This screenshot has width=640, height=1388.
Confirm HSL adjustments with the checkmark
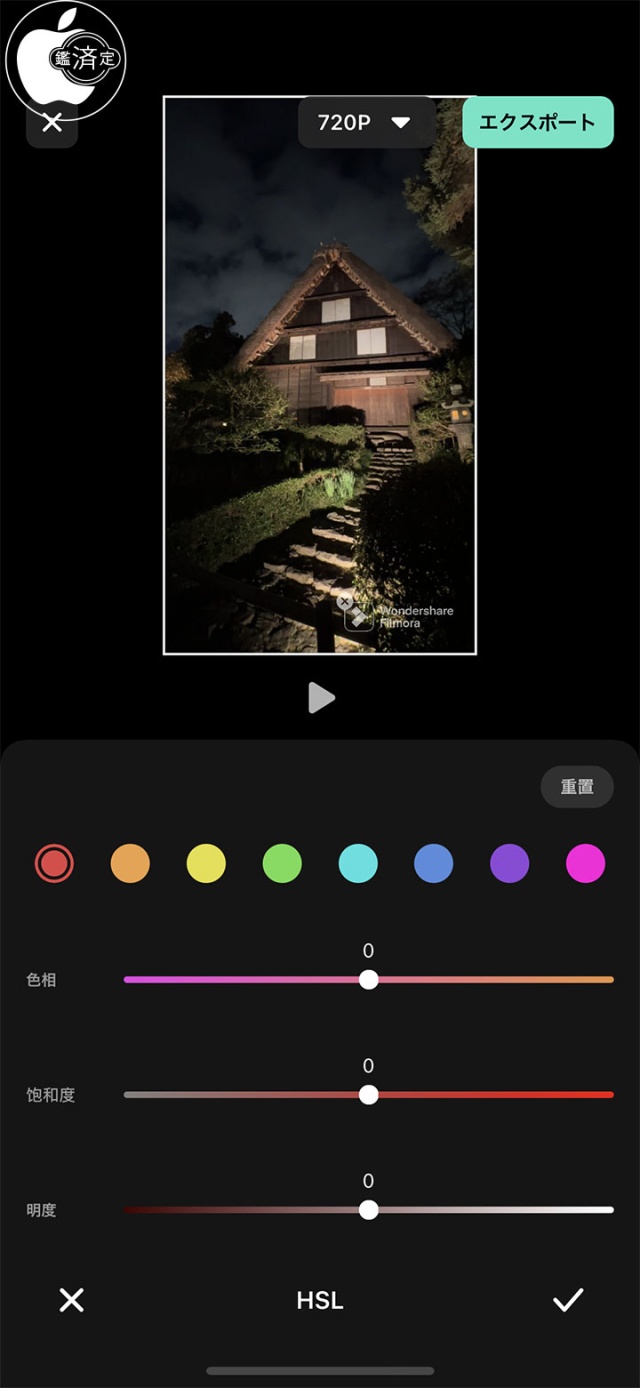[568, 1300]
